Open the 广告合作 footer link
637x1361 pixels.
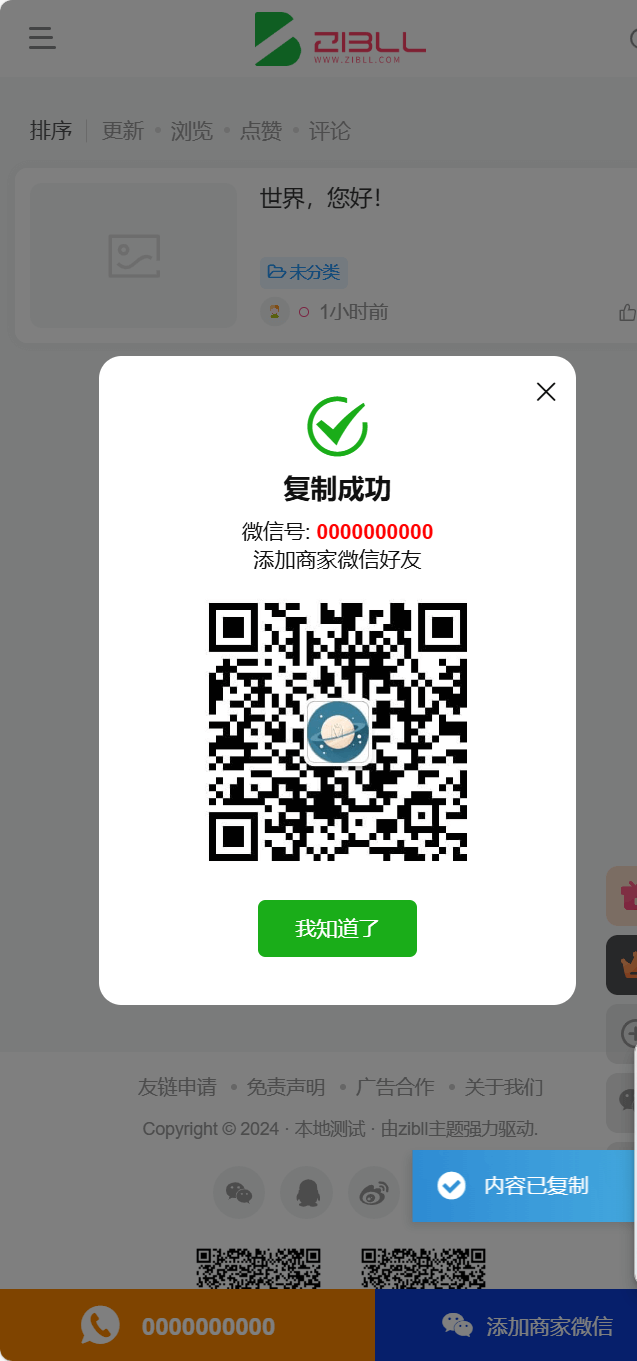click(x=395, y=1087)
